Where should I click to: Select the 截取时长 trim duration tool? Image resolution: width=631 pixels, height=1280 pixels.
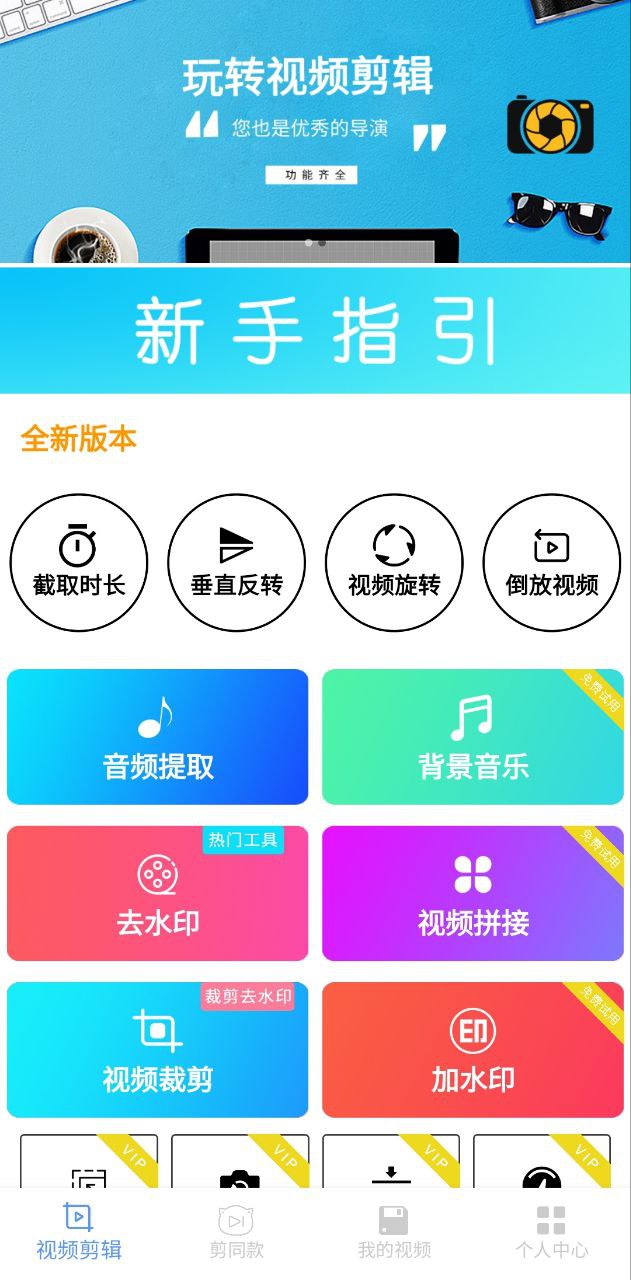tap(79, 564)
